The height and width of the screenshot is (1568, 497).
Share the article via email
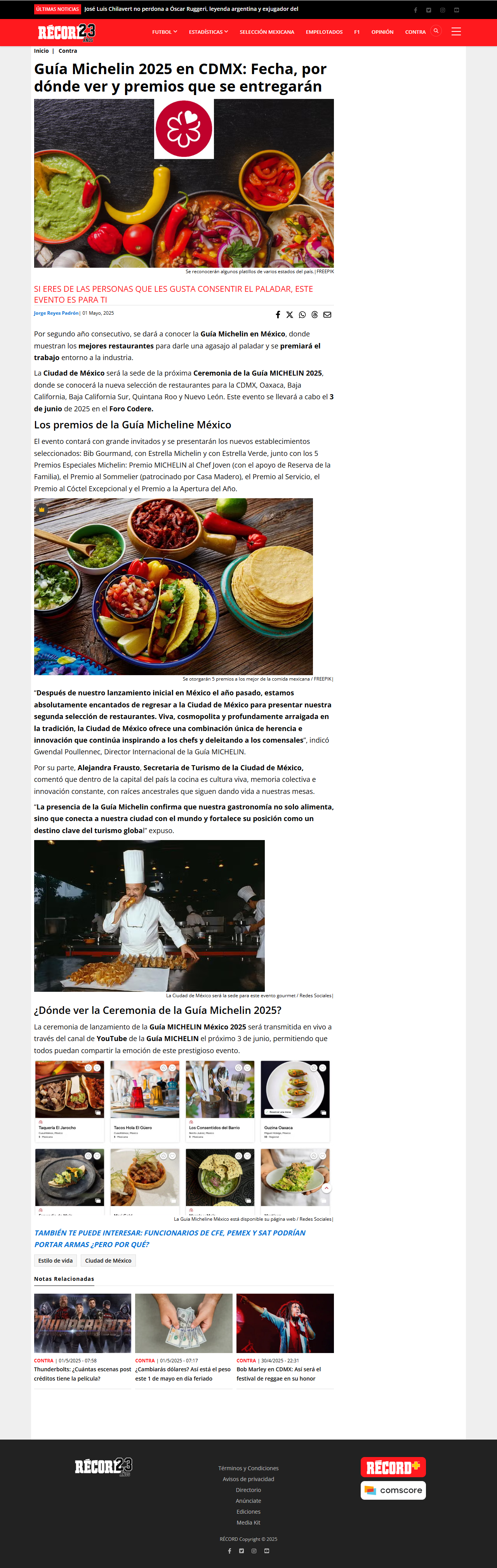(327, 315)
